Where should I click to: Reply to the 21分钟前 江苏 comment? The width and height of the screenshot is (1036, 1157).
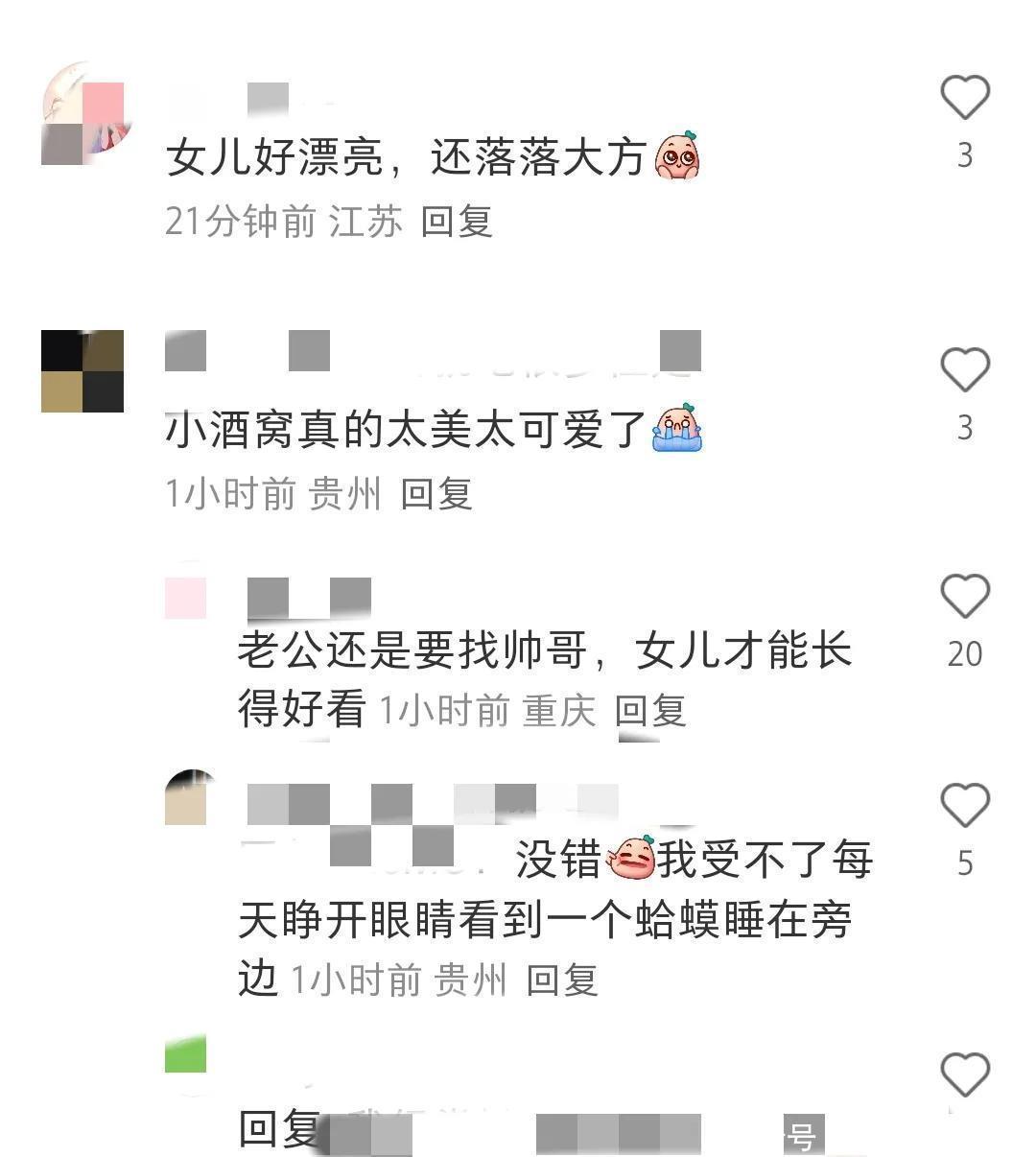457,222
